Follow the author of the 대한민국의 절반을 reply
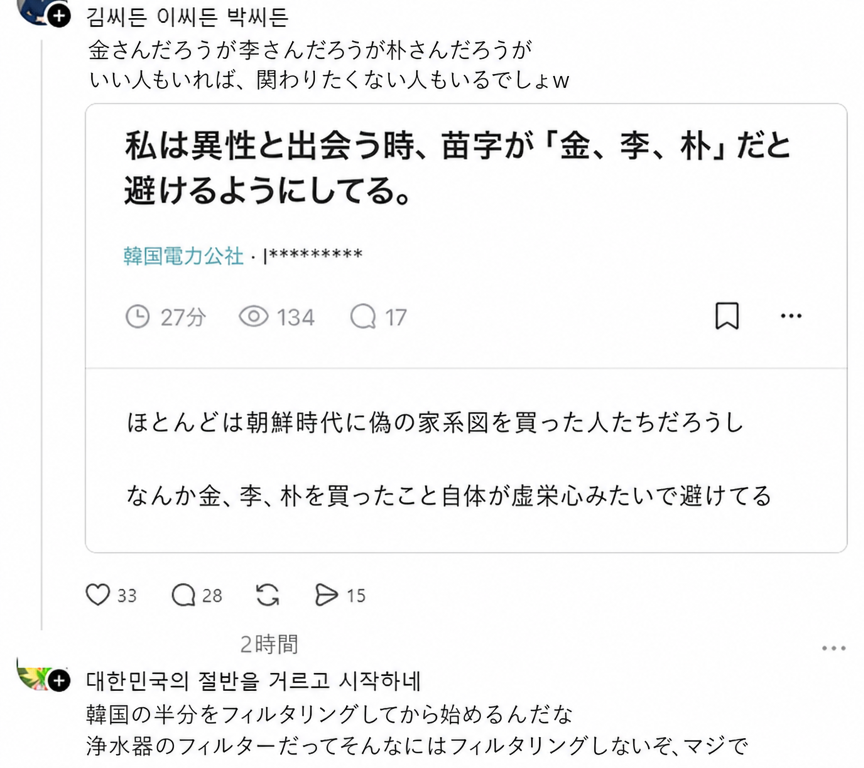864x768 pixels. 59,681
